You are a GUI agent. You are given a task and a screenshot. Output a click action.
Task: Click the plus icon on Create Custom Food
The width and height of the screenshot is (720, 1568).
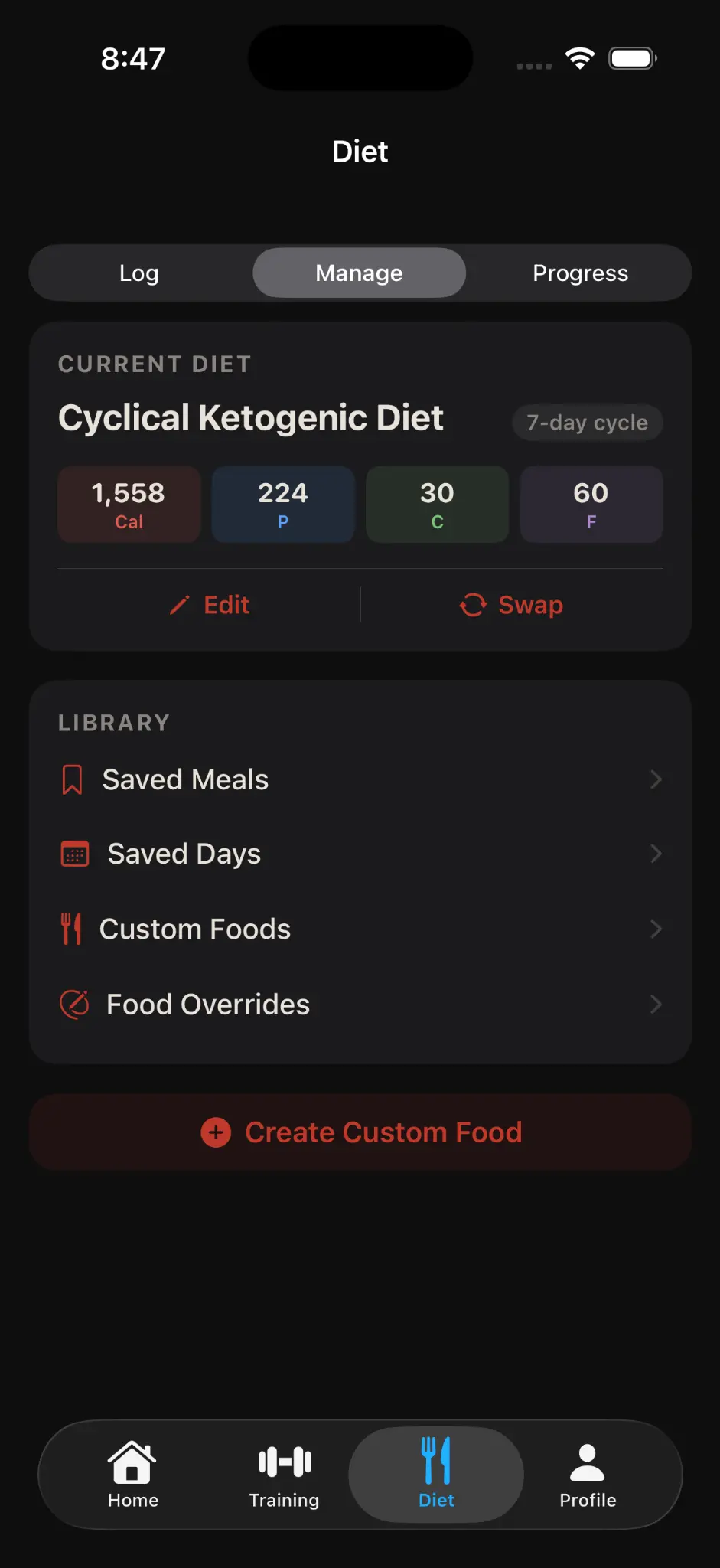click(x=217, y=1132)
